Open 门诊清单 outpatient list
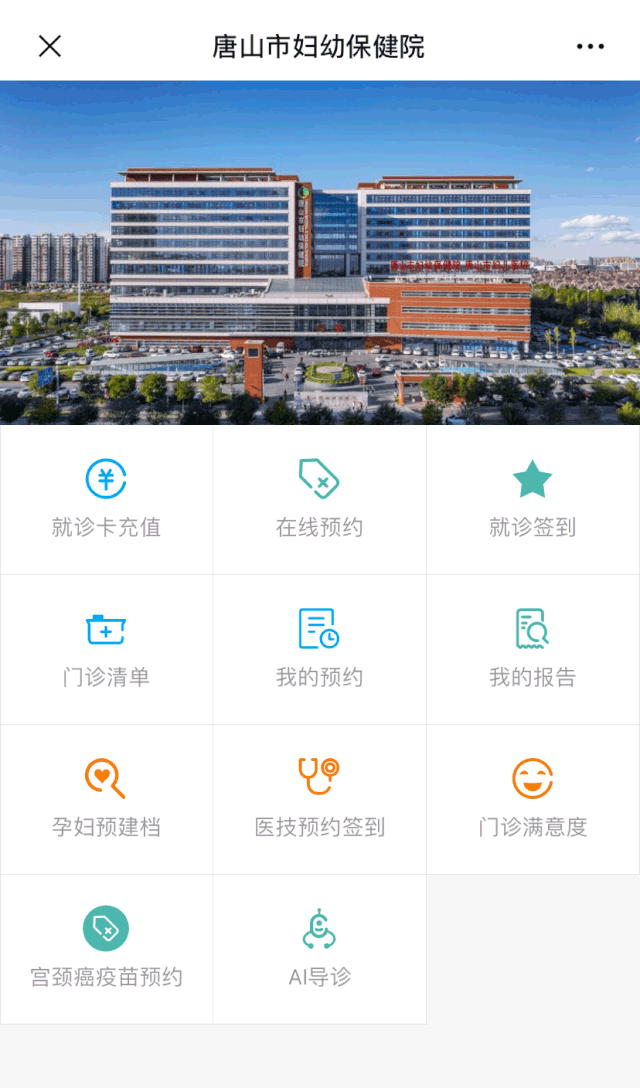The image size is (640, 1088). (x=106, y=649)
